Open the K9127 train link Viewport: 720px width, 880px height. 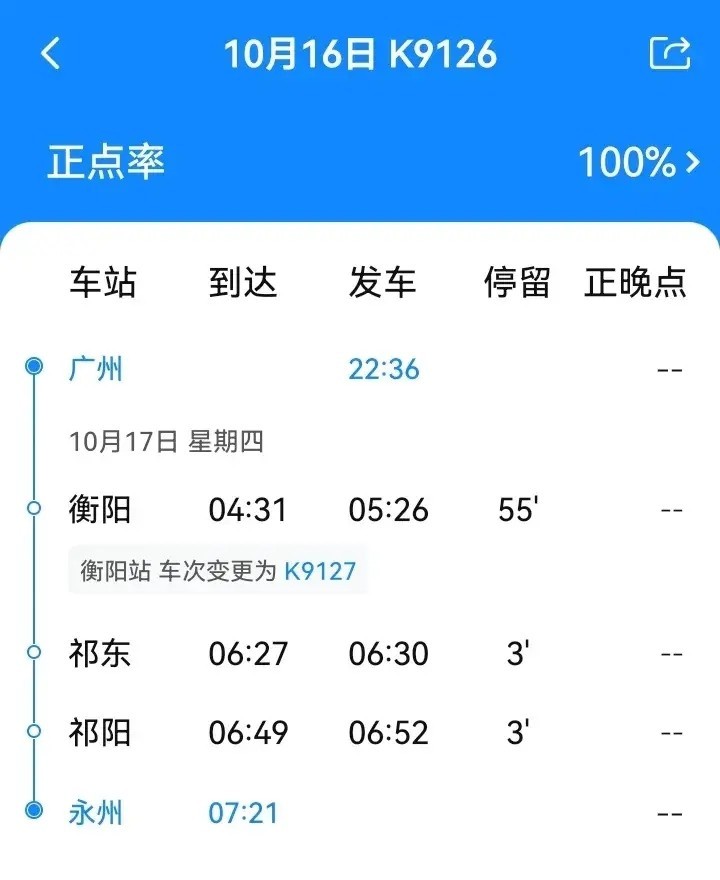(320, 571)
